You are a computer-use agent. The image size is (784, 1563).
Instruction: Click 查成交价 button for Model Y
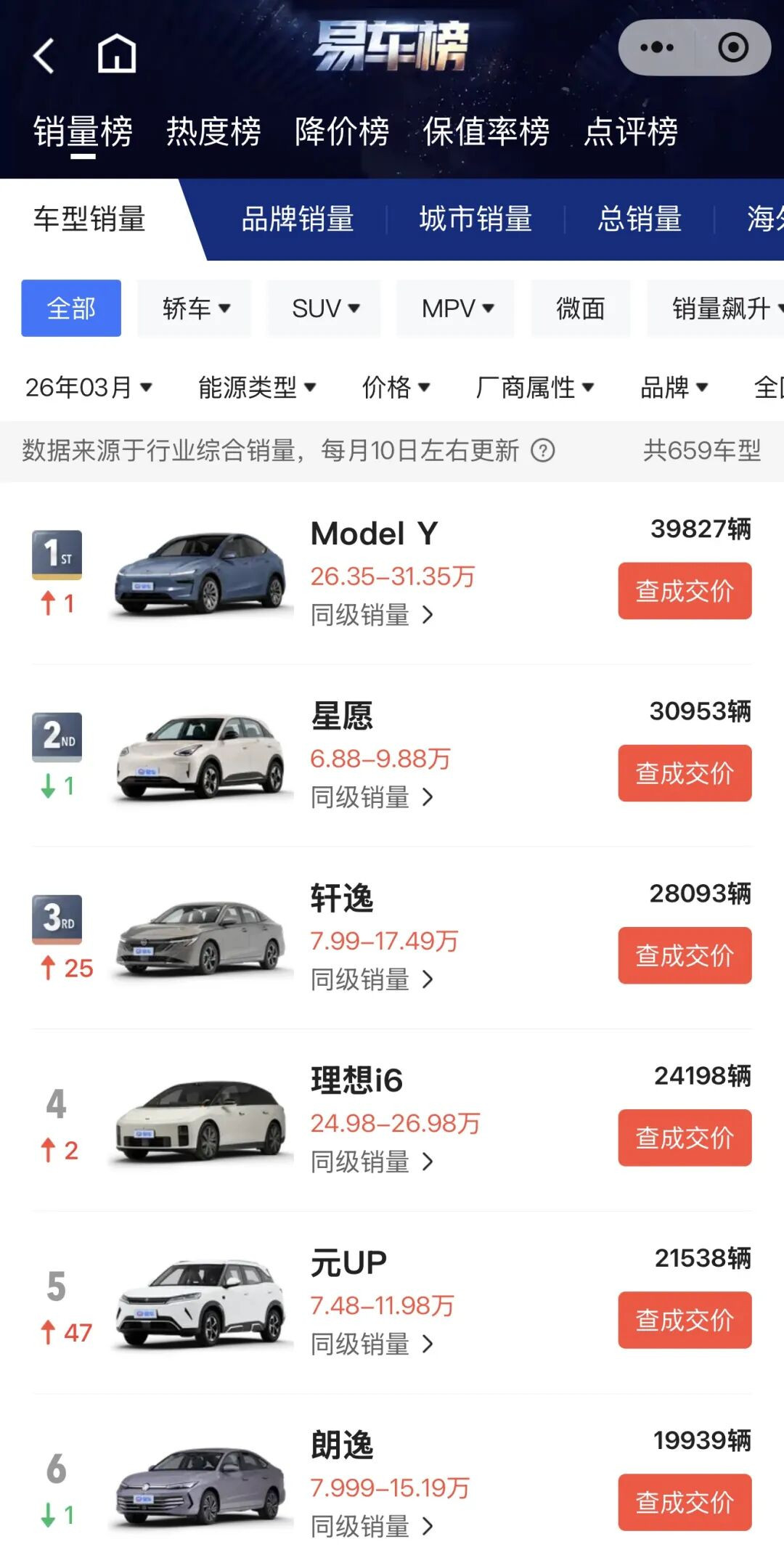point(685,590)
